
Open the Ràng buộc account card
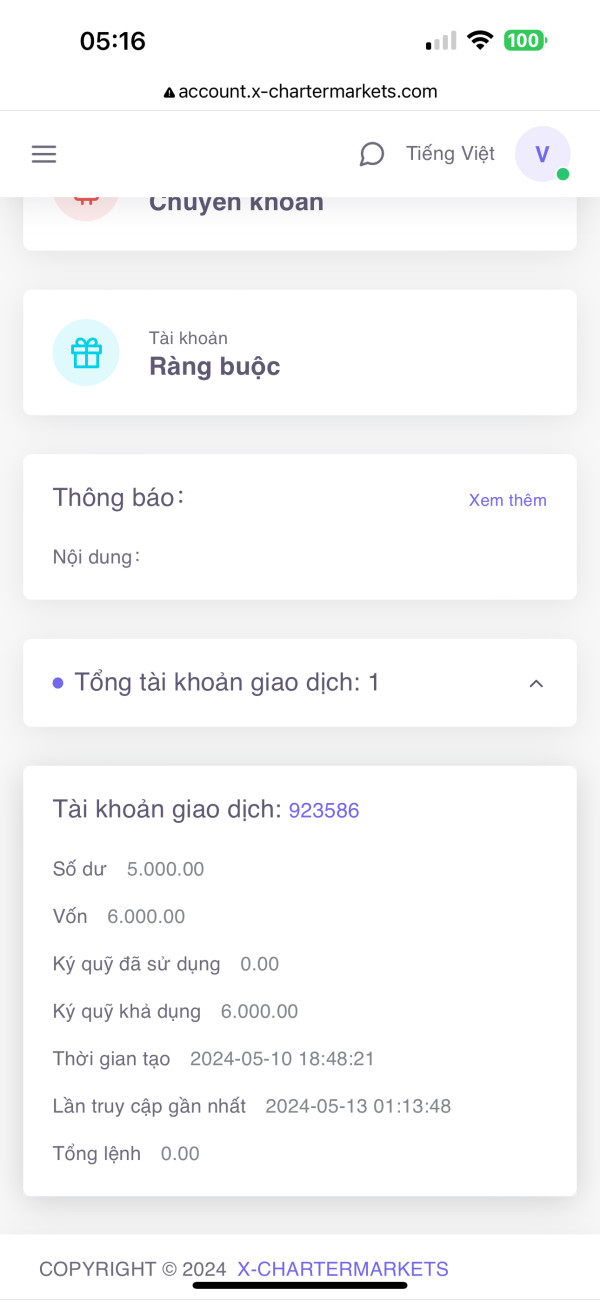300,352
